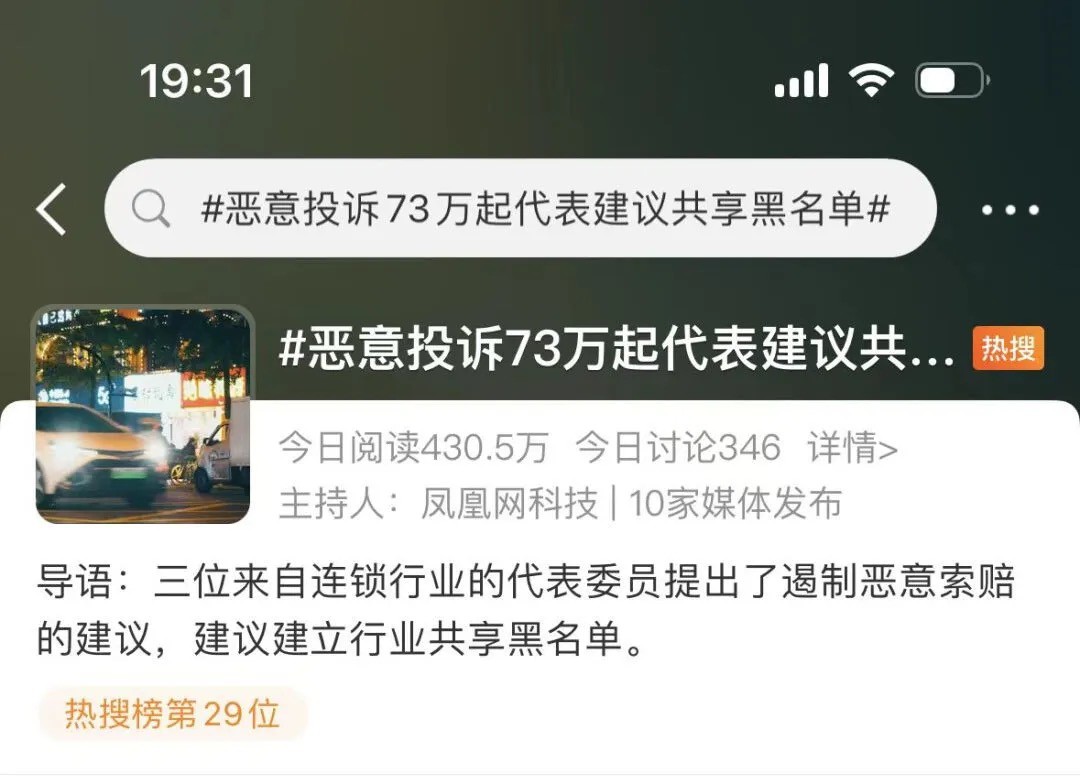Tap the hashtag search box
Image resolution: width=1080 pixels, height=776 pixels.
[520, 209]
